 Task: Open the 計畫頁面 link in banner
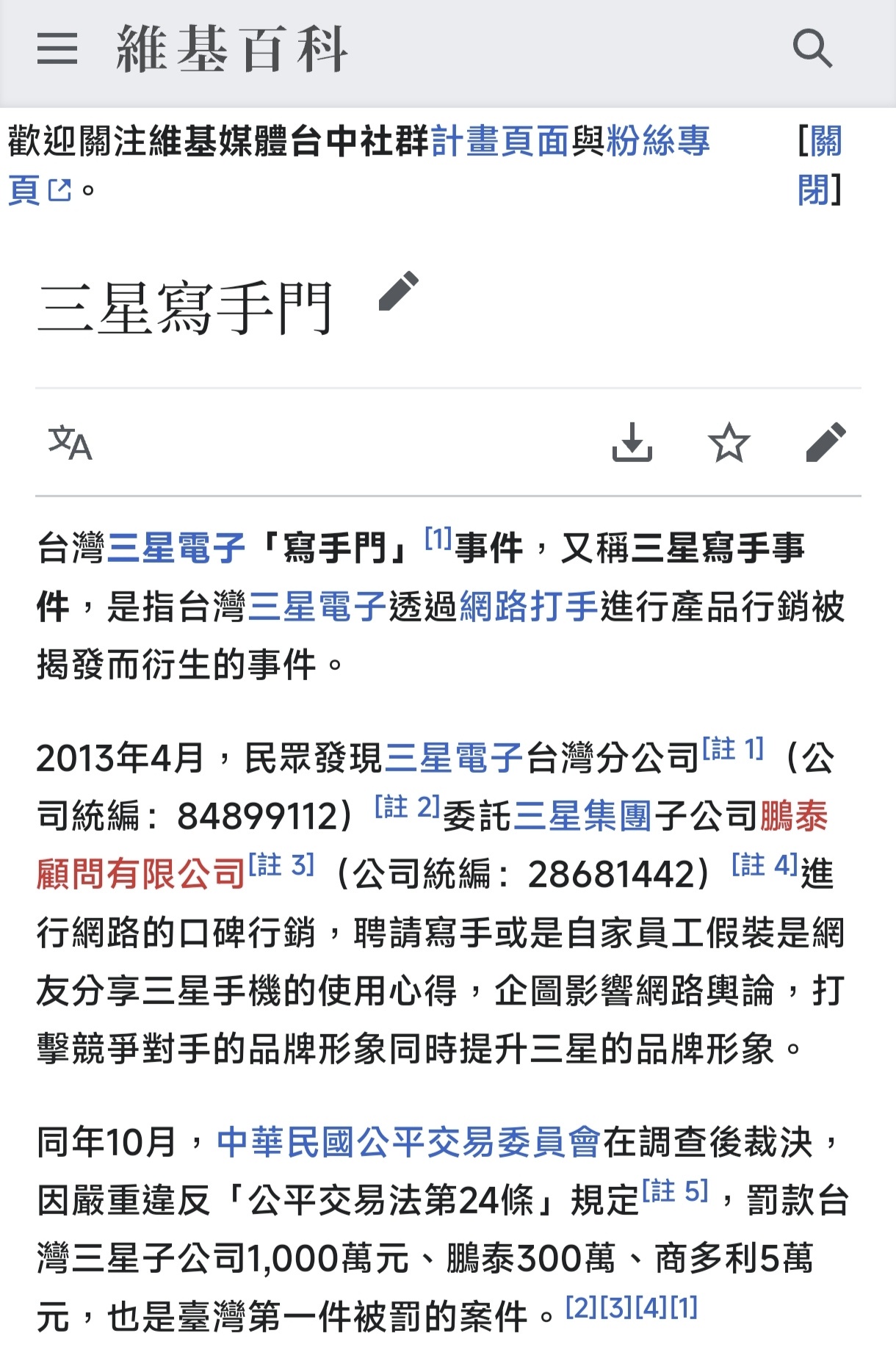point(500,141)
